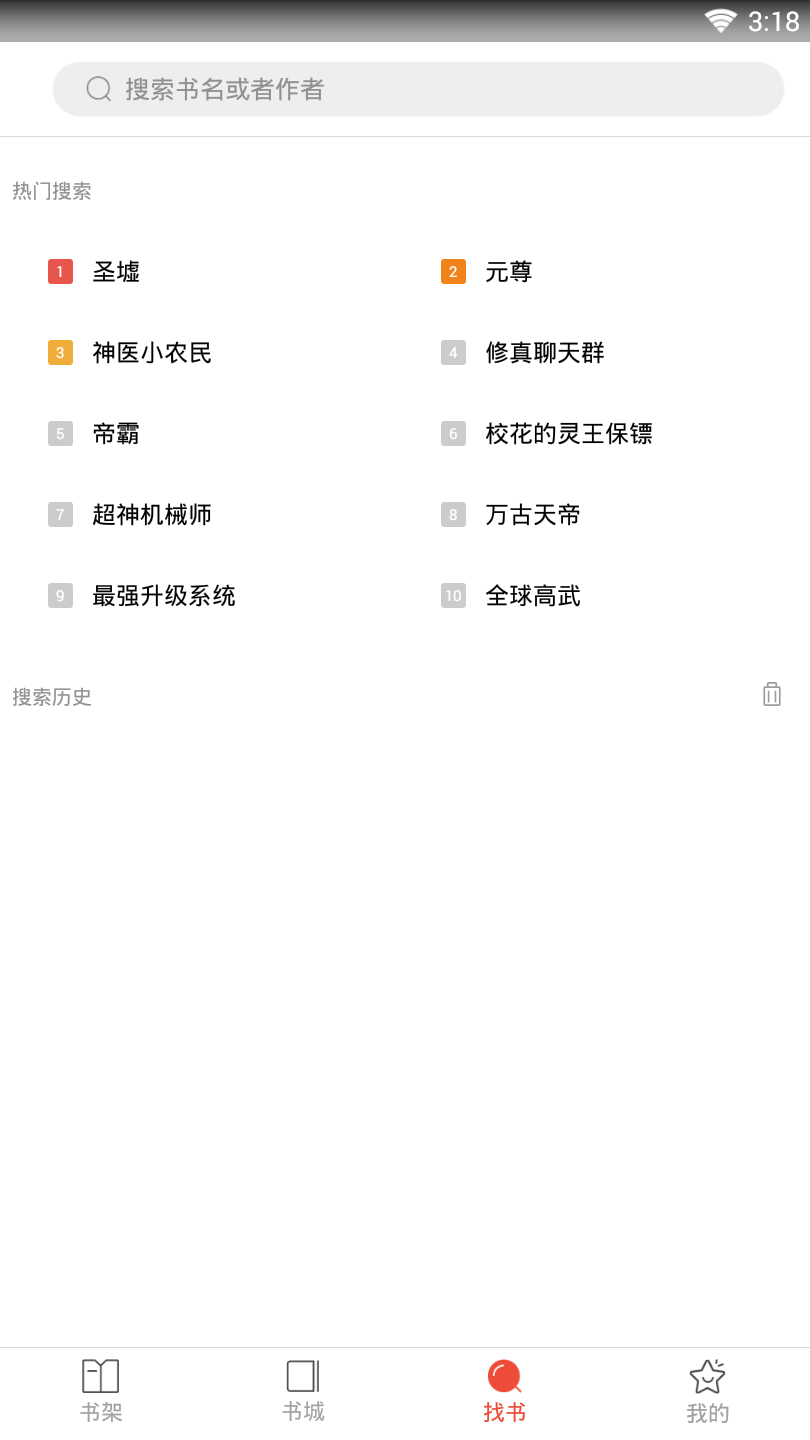Open the 书架 bookshelf icon
Viewport: 810px width, 1440px height.
point(101,1375)
